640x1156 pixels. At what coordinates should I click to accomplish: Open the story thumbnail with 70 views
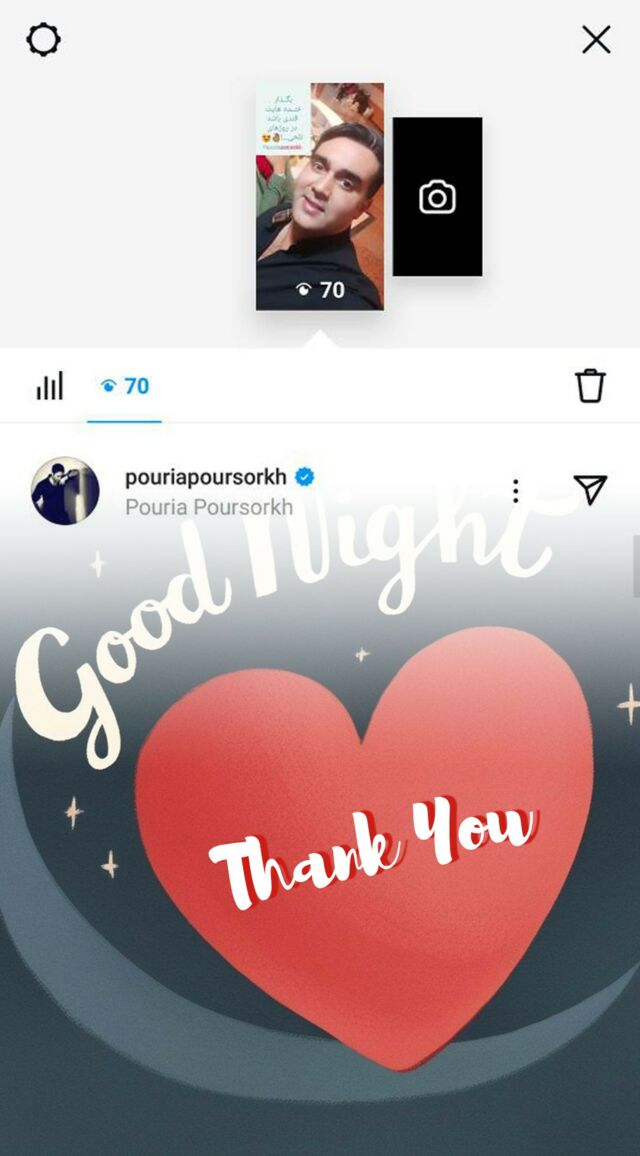(320, 196)
